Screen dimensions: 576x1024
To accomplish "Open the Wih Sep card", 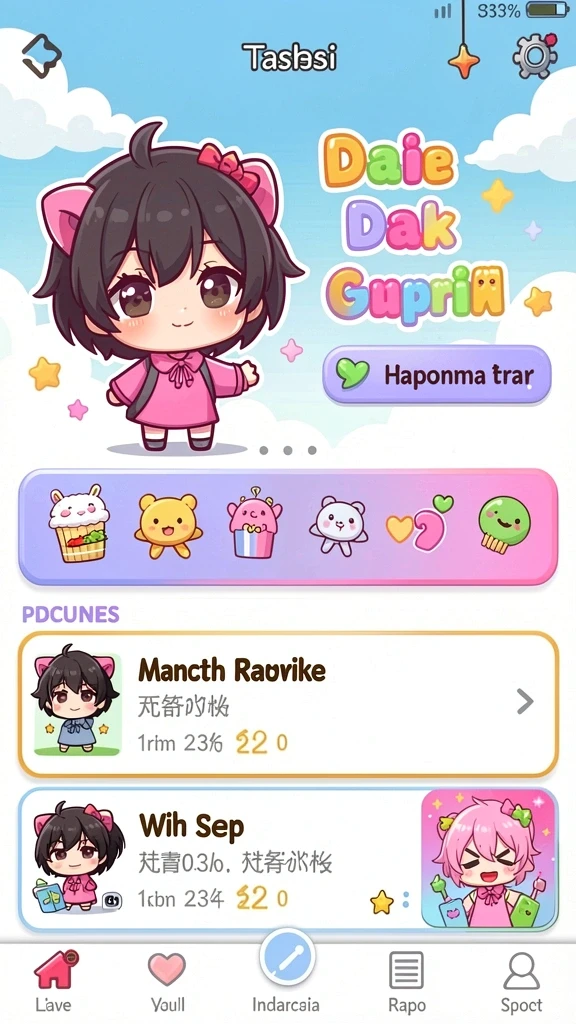I will (x=288, y=860).
